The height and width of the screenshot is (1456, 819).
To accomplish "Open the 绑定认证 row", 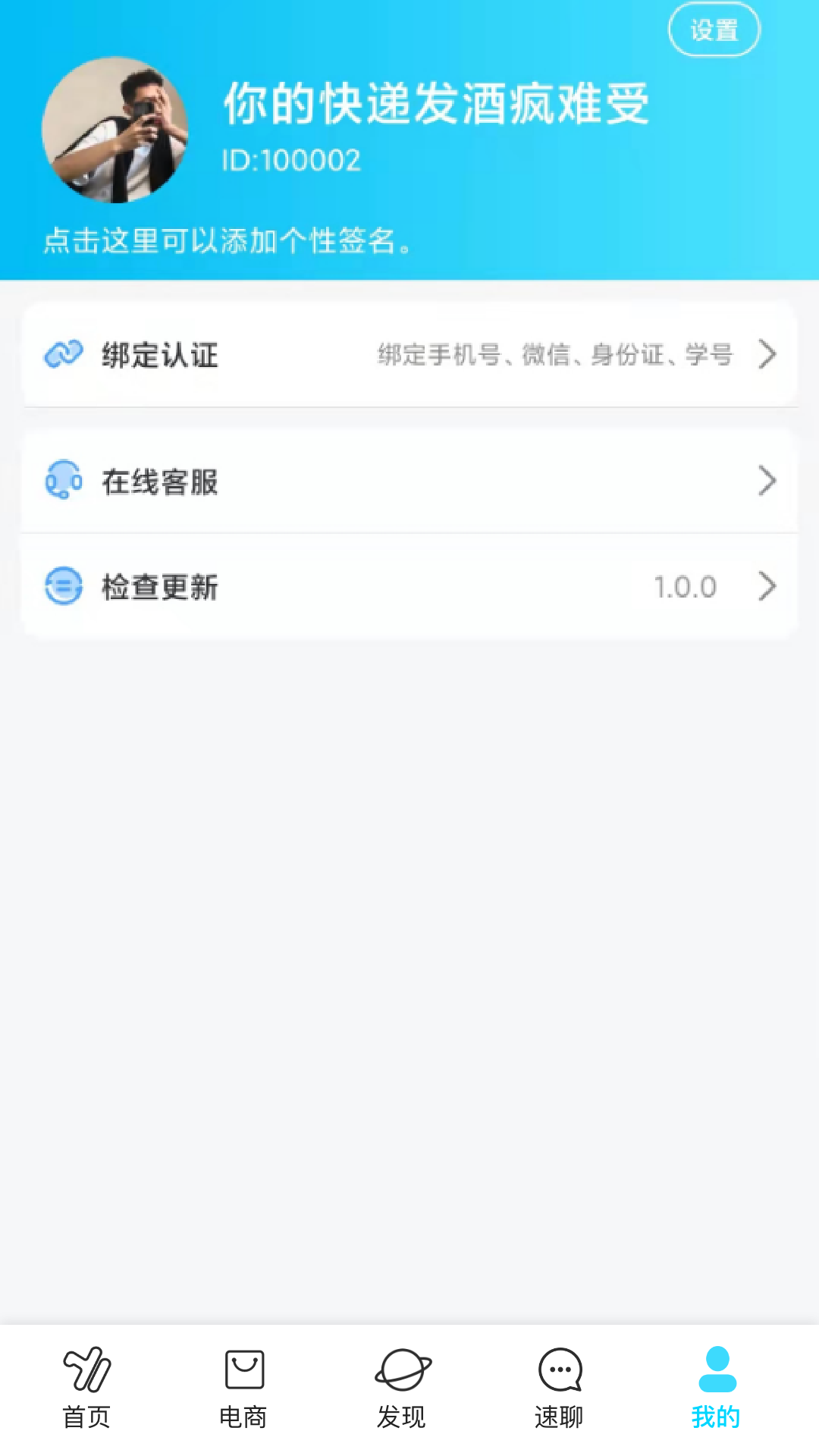I will tap(409, 355).
